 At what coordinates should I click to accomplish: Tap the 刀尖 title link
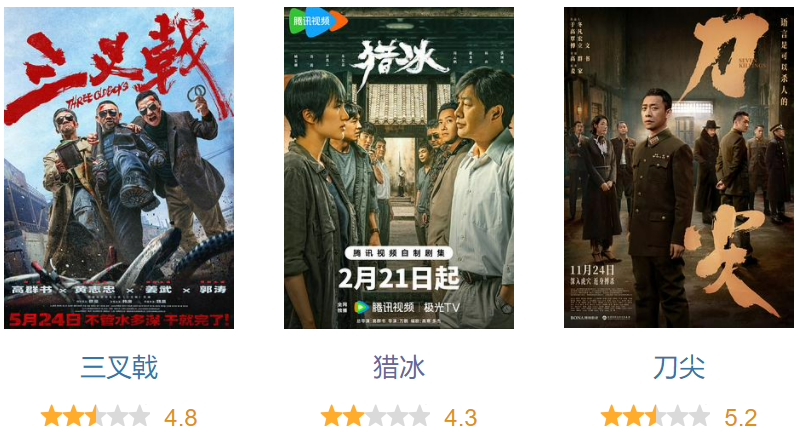(x=679, y=368)
